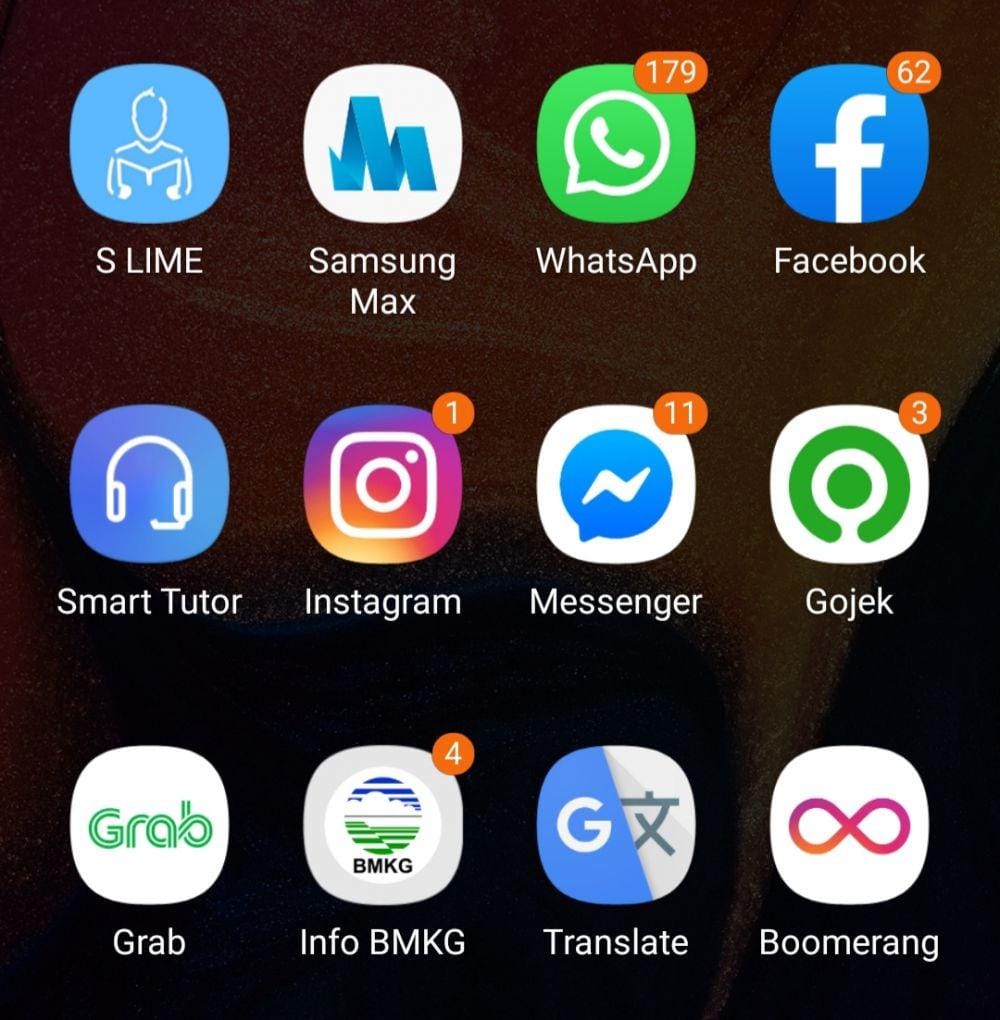This screenshot has width=1000, height=1020.
Task: Open WhatsApp with 179 notifications
Action: (x=616, y=143)
